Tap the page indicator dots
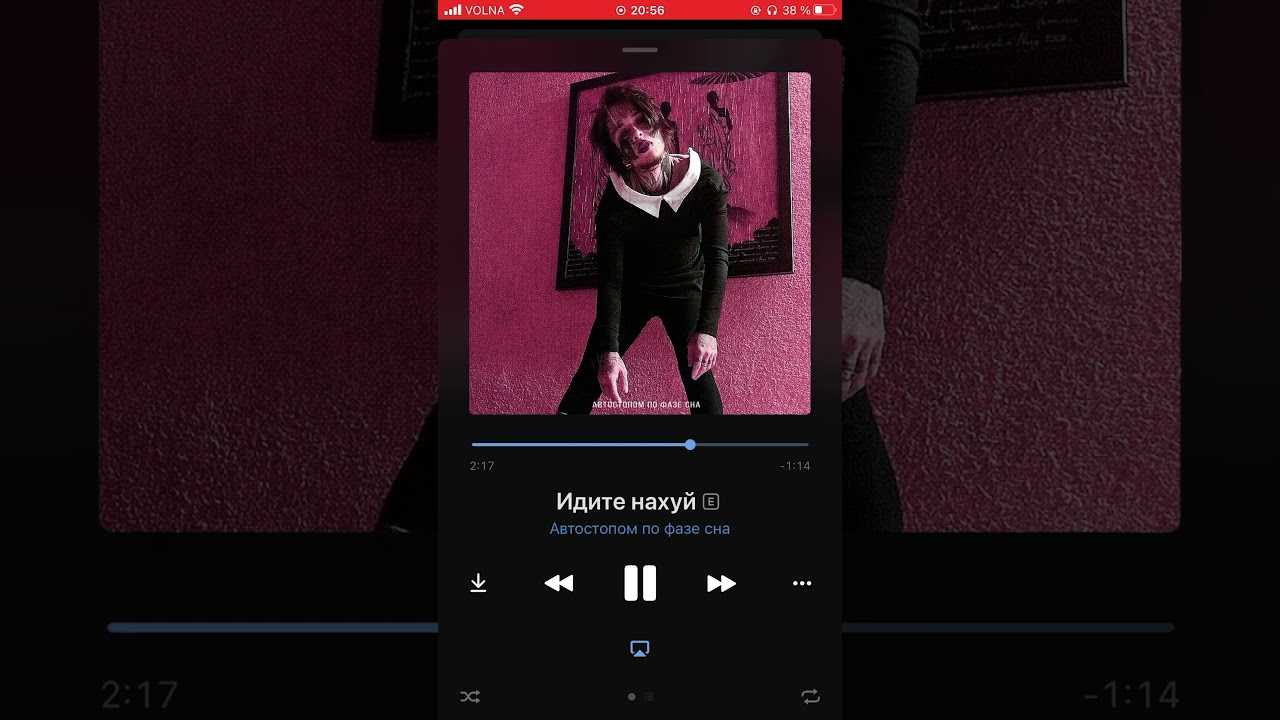Image resolution: width=1280 pixels, height=720 pixels. click(x=640, y=696)
